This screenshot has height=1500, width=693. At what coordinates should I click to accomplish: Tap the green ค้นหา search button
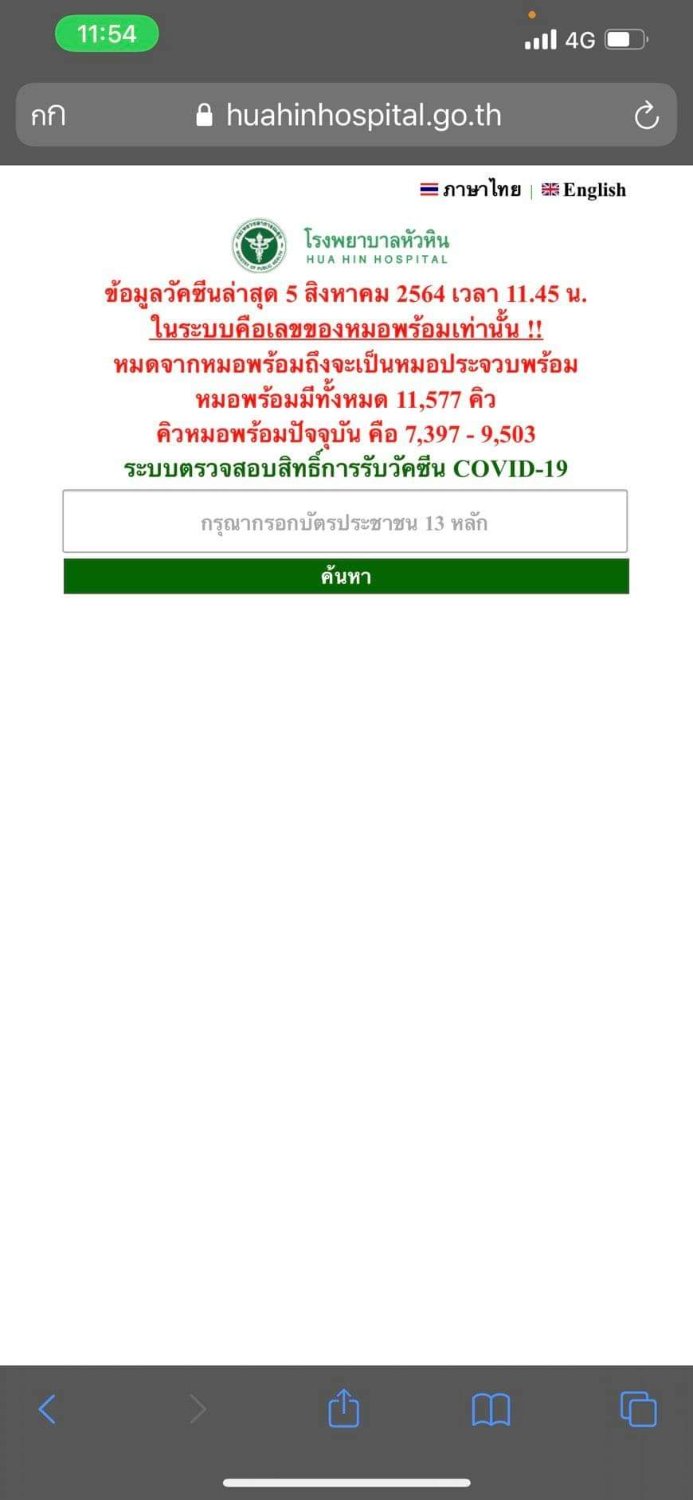click(x=346, y=576)
